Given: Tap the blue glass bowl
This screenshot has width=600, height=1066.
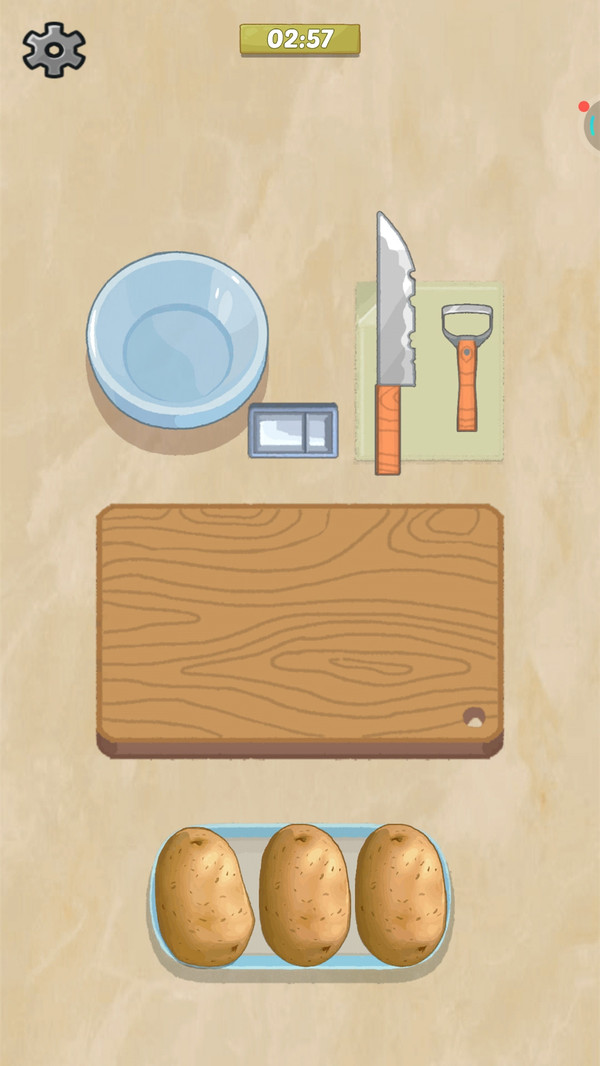Looking at the screenshot, I should click(177, 340).
